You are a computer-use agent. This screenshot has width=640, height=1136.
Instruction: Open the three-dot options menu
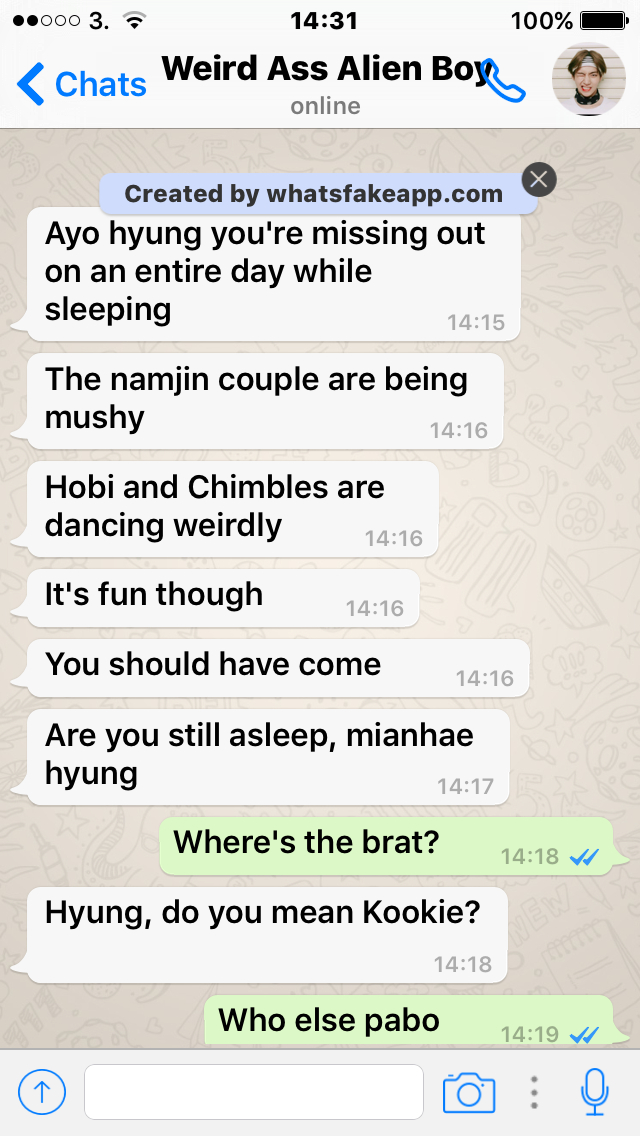point(535,1092)
